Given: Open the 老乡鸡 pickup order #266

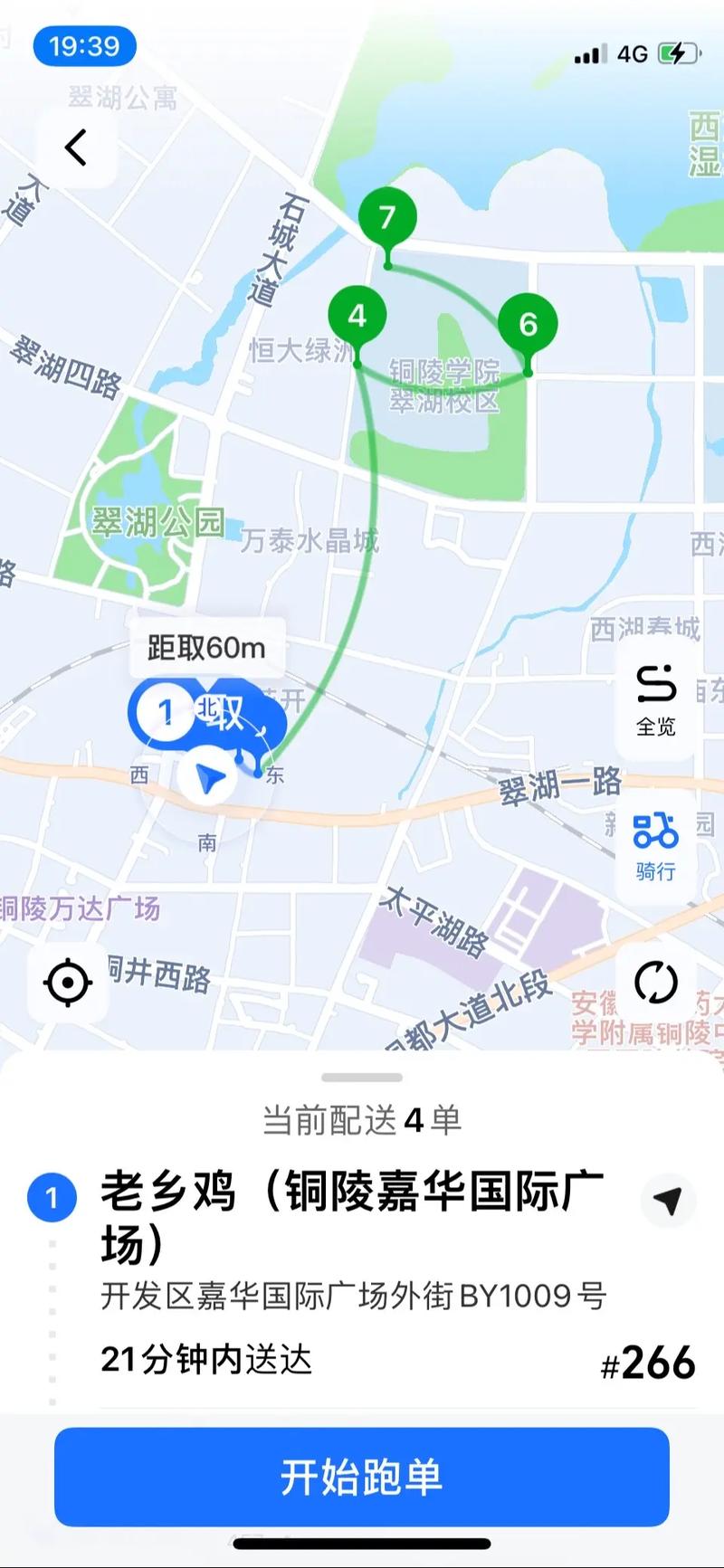Looking at the screenshot, I should coord(362,1278).
